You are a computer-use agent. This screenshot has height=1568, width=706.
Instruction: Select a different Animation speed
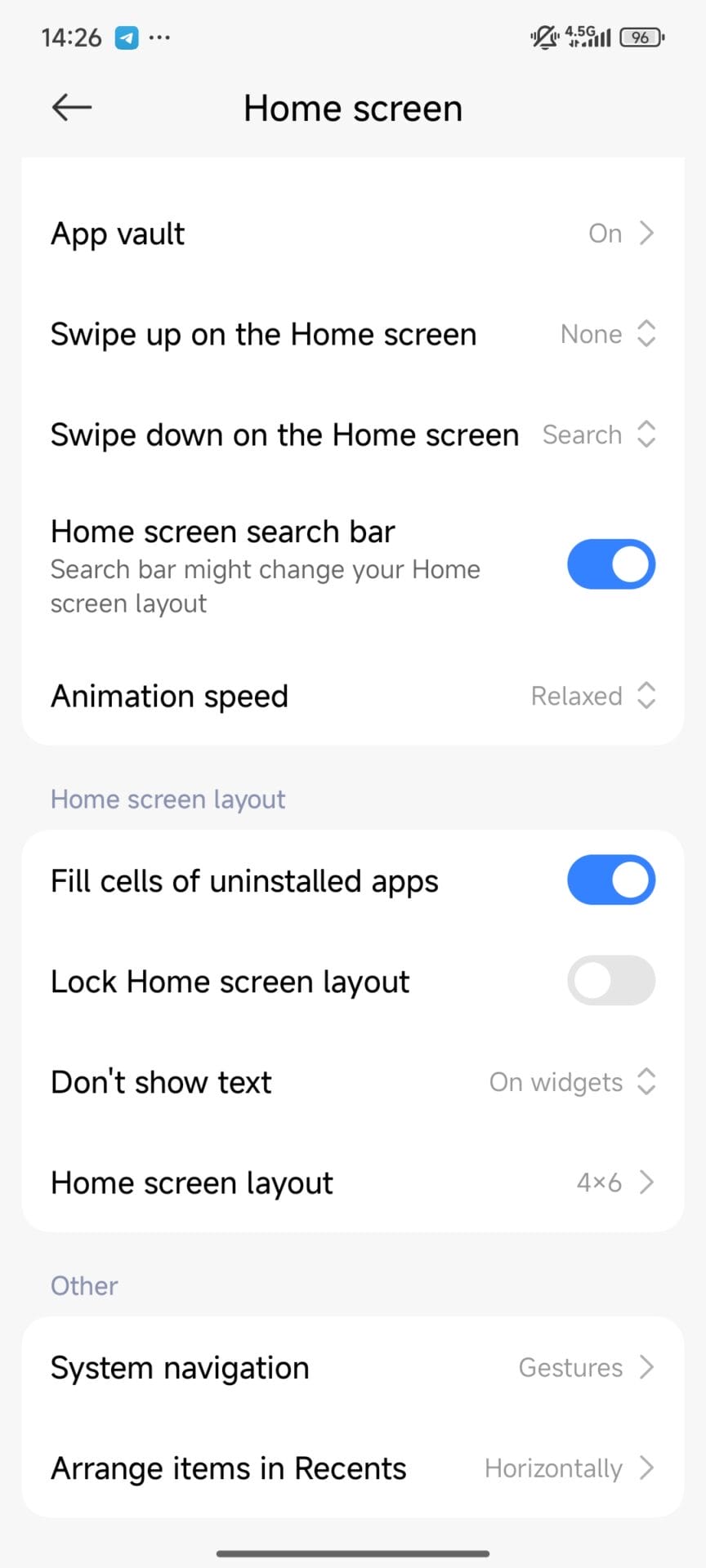352,697
